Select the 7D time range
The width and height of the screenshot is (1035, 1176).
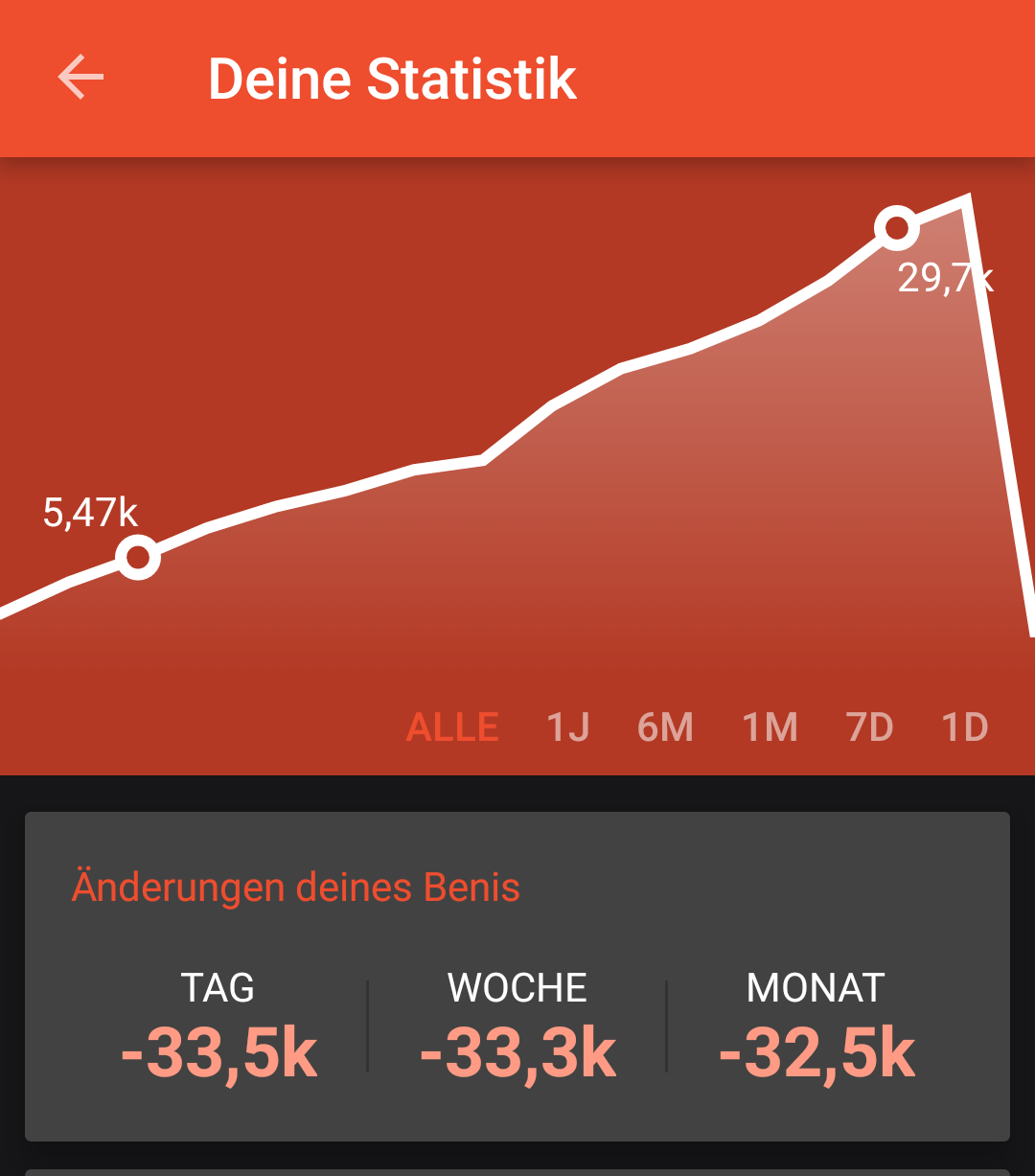click(870, 727)
